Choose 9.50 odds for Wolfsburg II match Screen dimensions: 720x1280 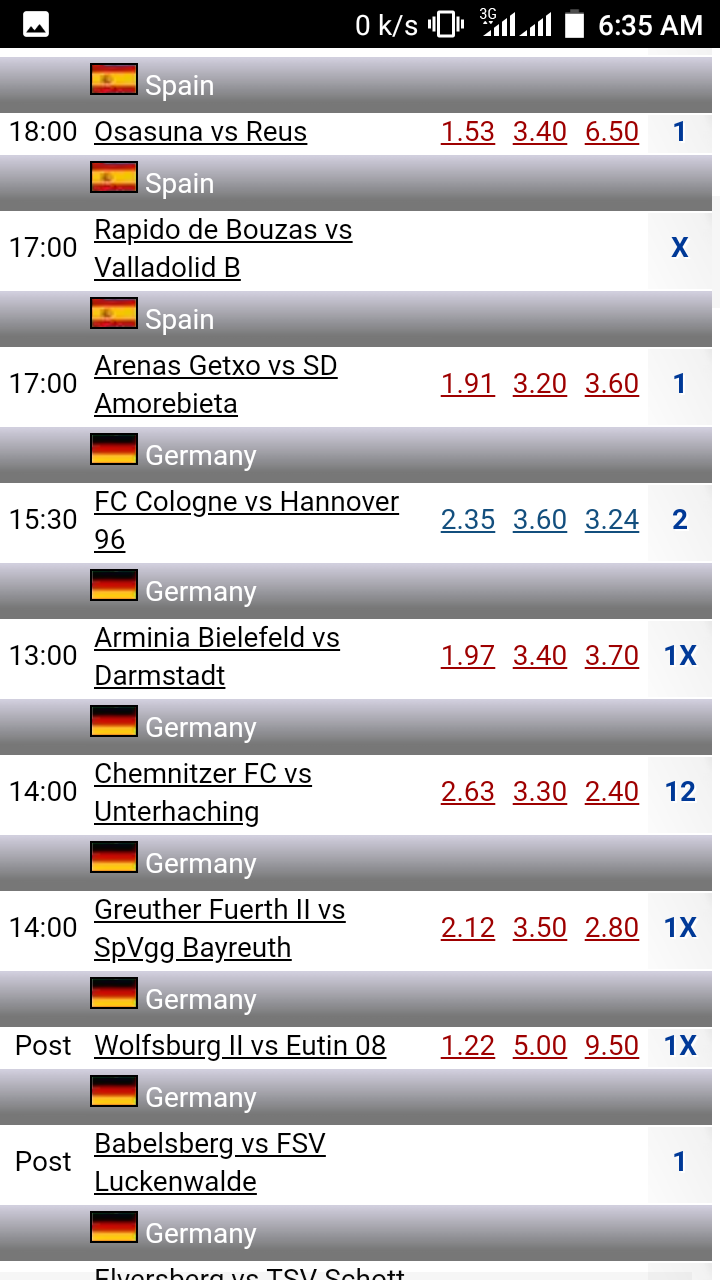pyautogui.click(x=612, y=1046)
